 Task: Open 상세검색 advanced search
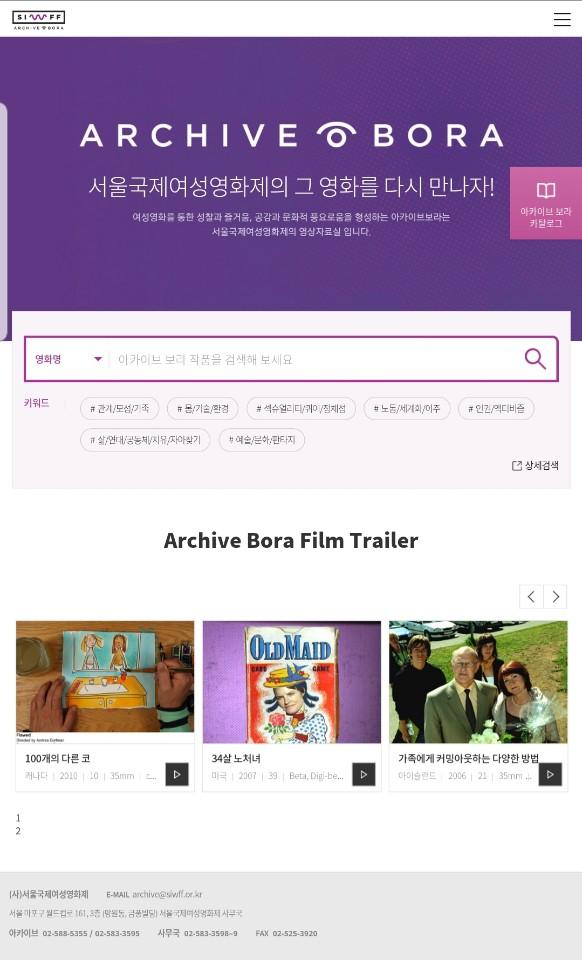pos(535,466)
